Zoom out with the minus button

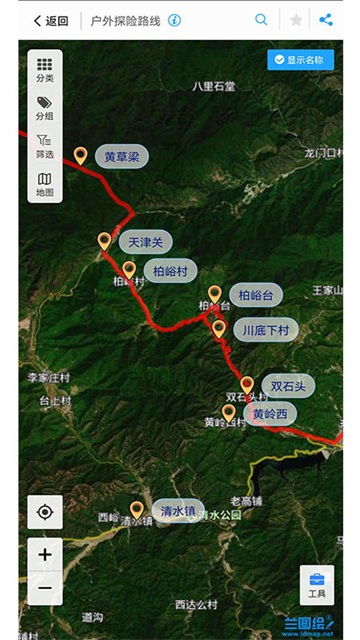[x=45, y=588]
